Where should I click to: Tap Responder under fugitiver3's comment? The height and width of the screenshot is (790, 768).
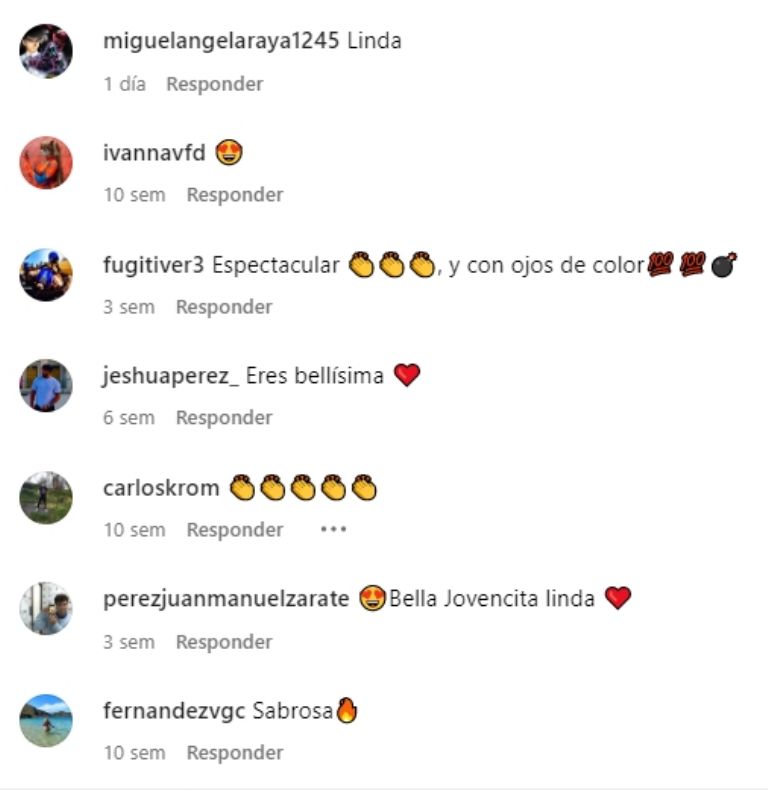point(224,307)
